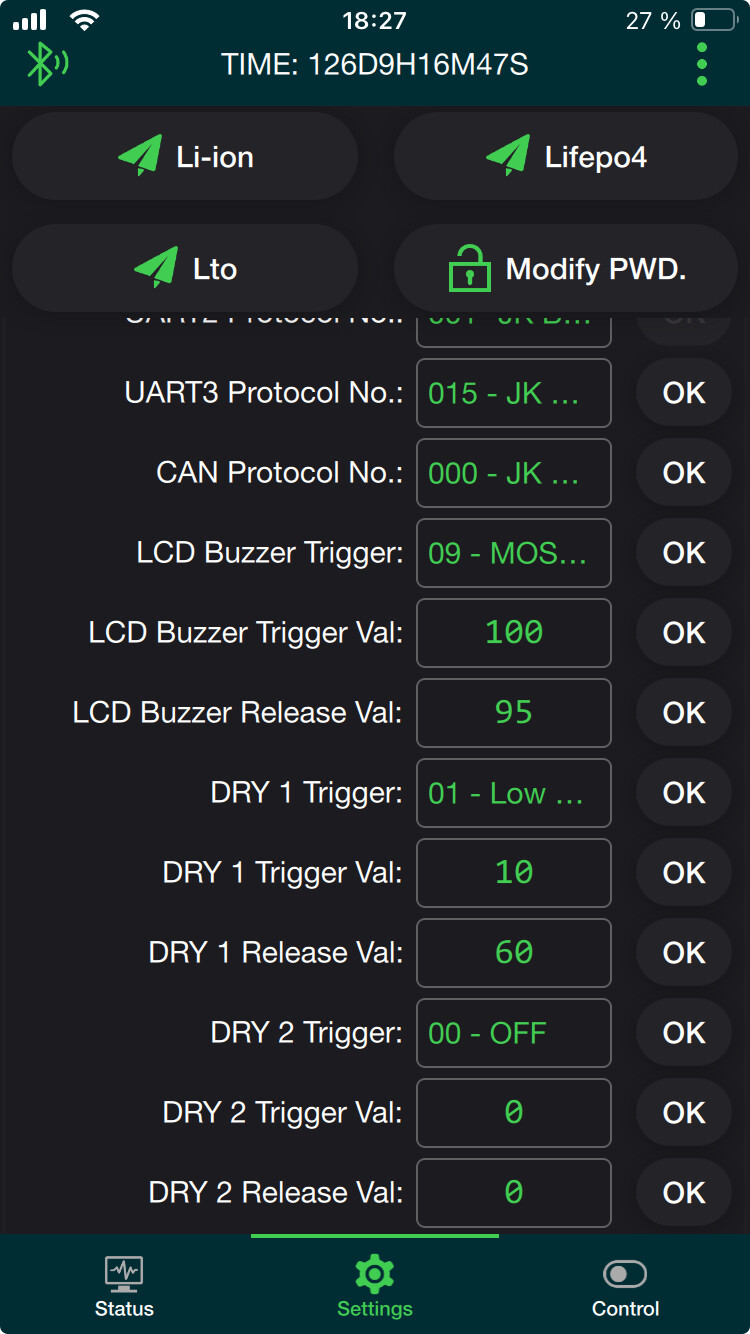This screenshot has height=1334, width=750.
Task: Confirm DRY 1 Trigger Val with OK
Action: point(684,873)
